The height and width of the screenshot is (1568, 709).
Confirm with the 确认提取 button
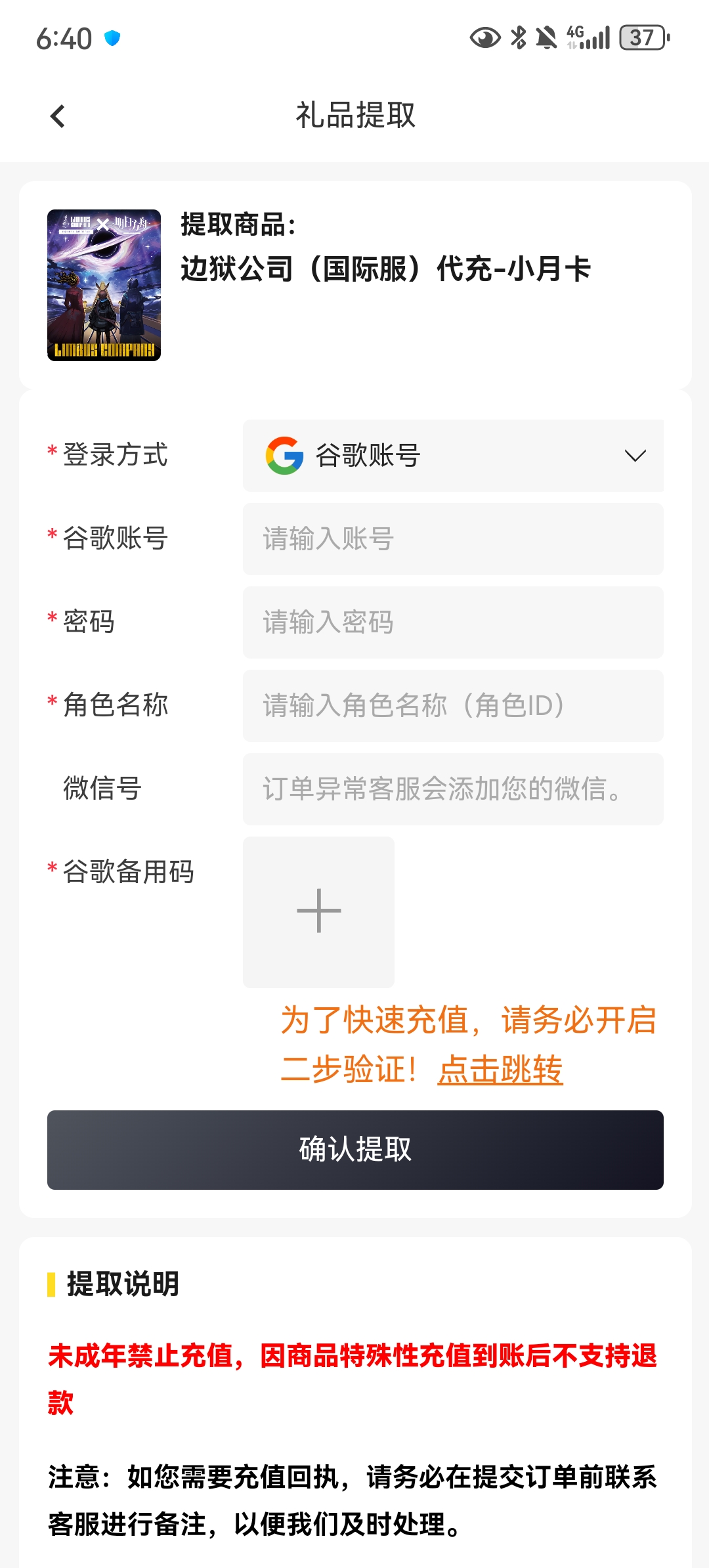coord(355,1150)
